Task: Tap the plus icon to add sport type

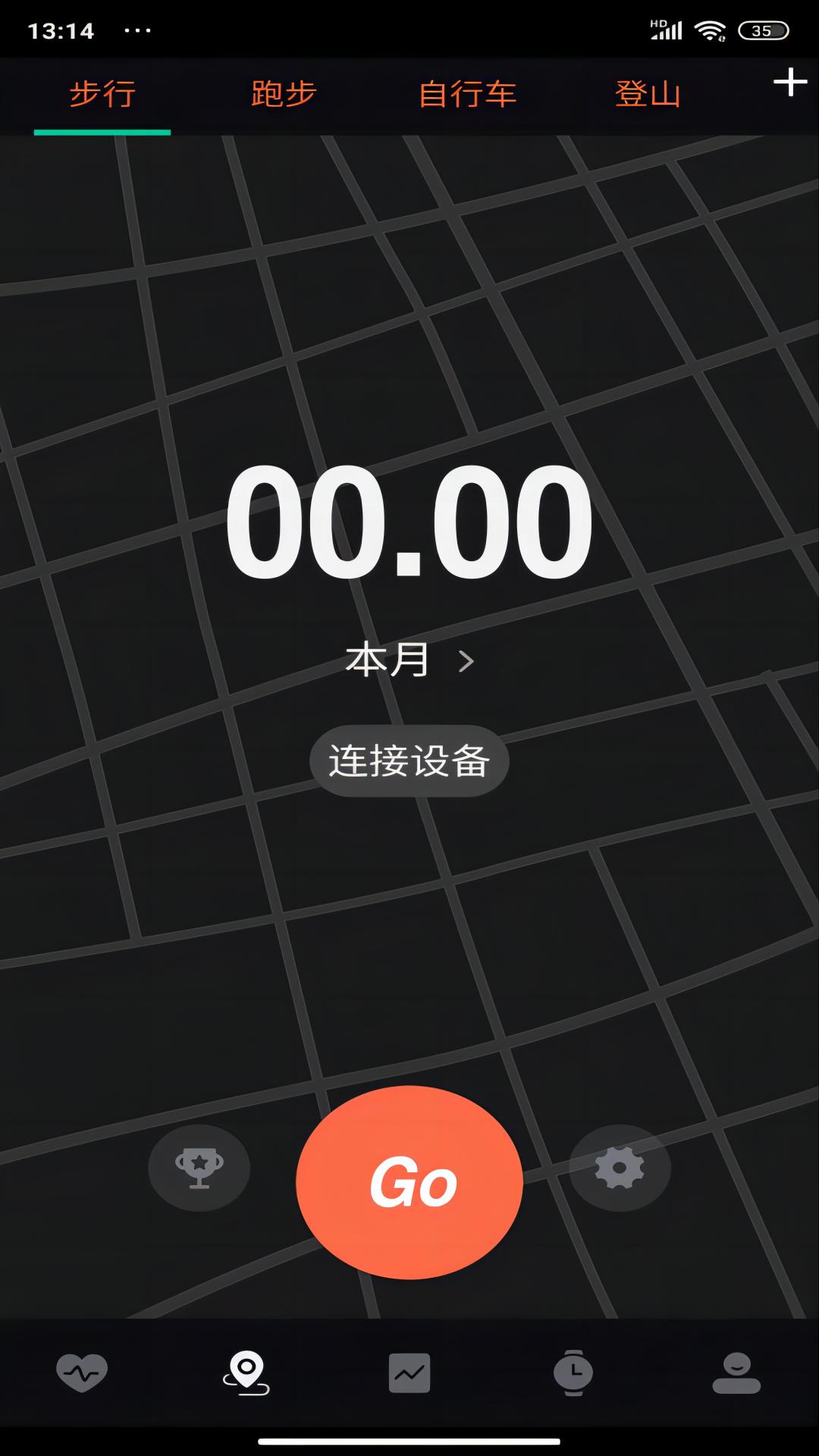Action: coord(789,82)
